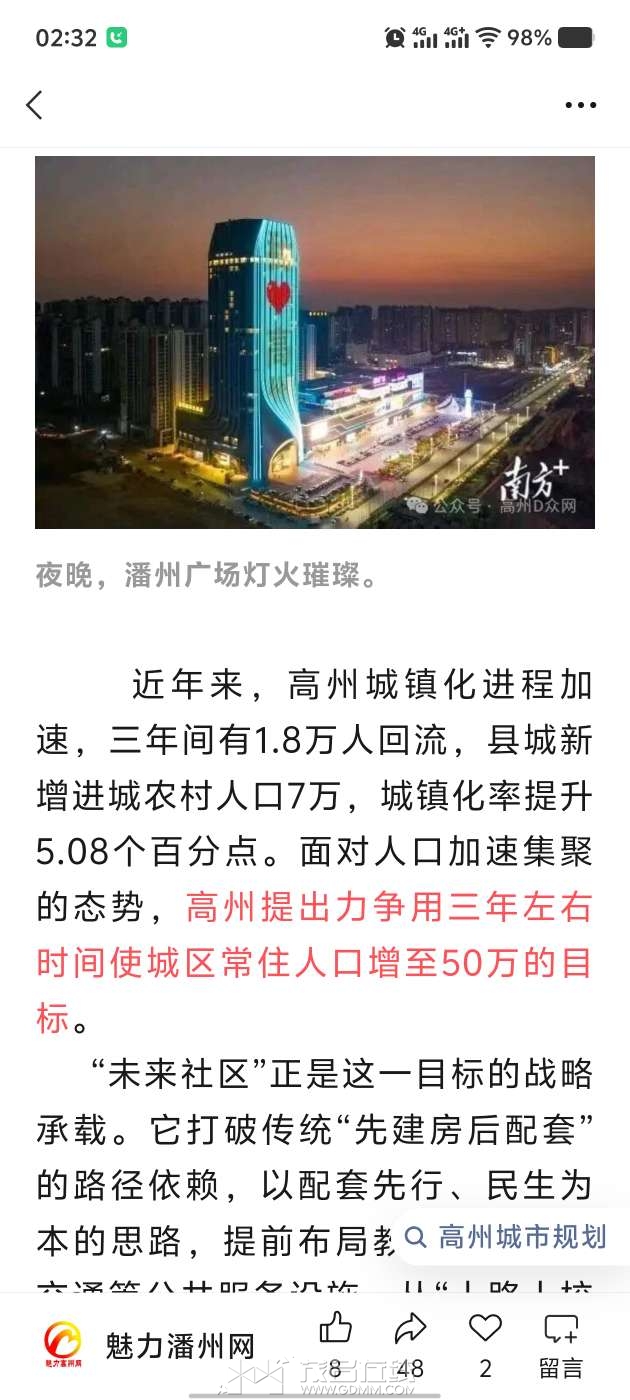Search 高州城市规划 suggestion chip
The image size is (630, 1400).
coord(507,1237)
